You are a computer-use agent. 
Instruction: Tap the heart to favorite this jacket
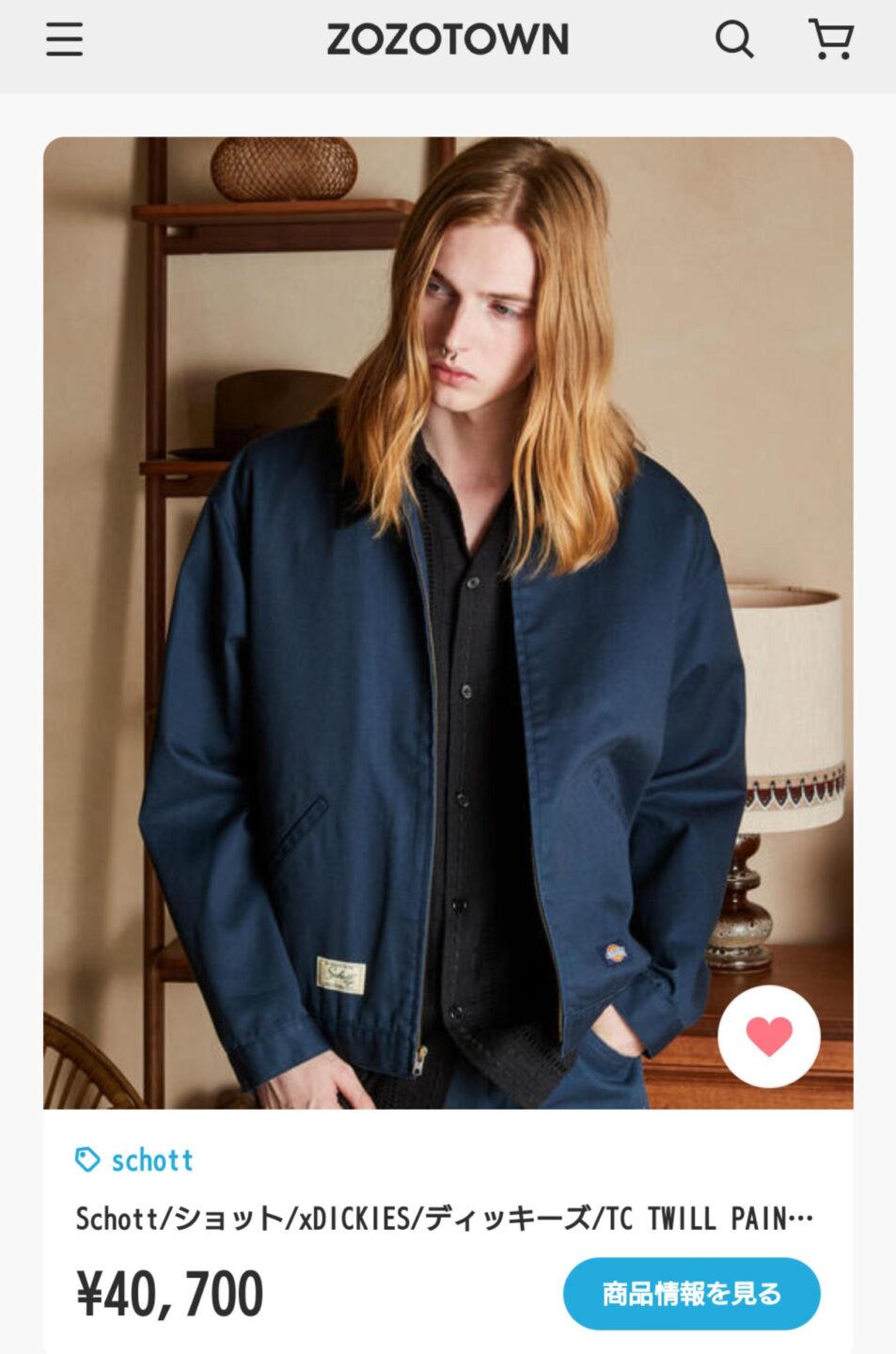768,1036
